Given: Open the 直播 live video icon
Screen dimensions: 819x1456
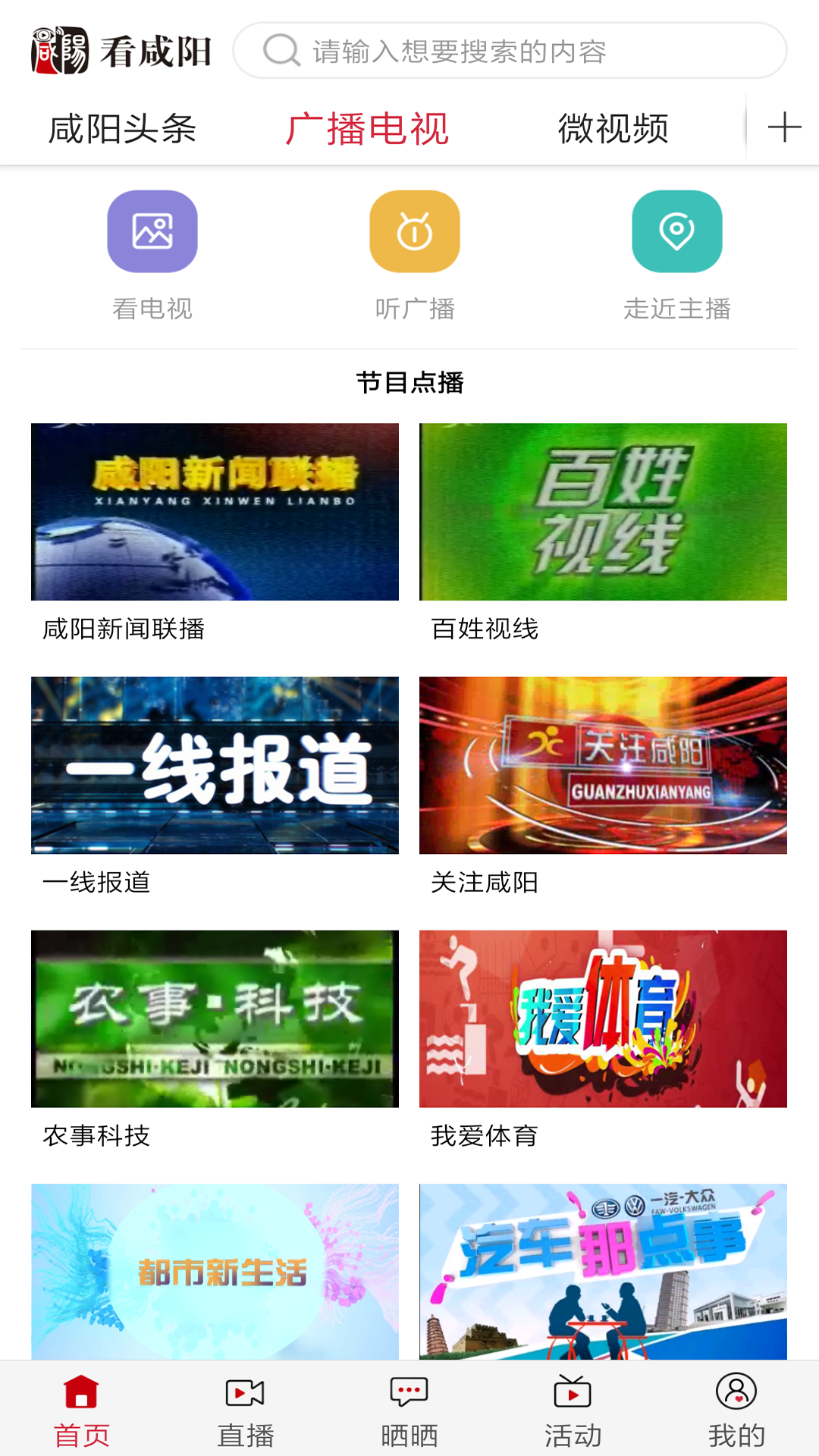Looking at the screenshot, I should tap(244, 1407).
